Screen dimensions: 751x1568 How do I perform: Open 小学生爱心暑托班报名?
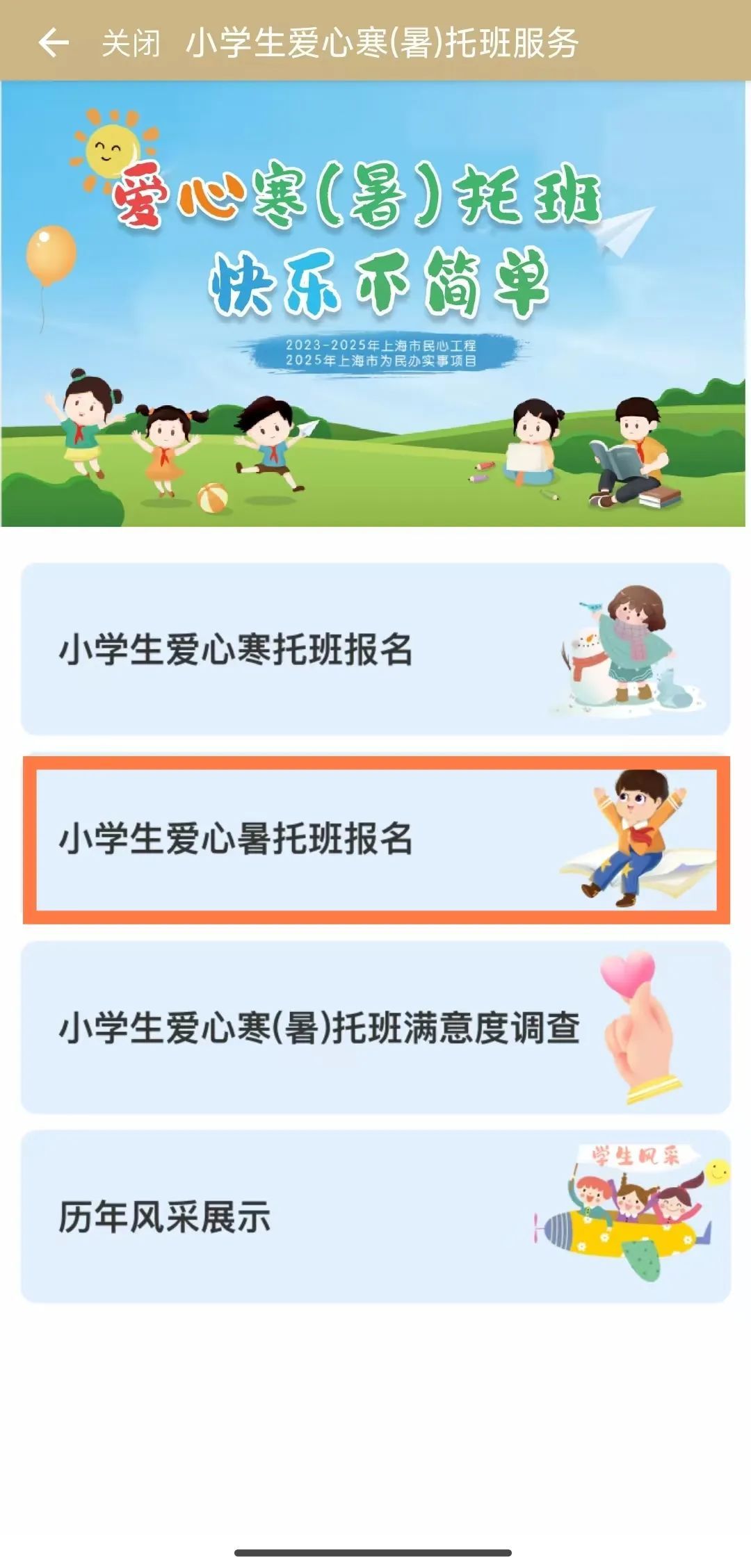click(375, 840)
